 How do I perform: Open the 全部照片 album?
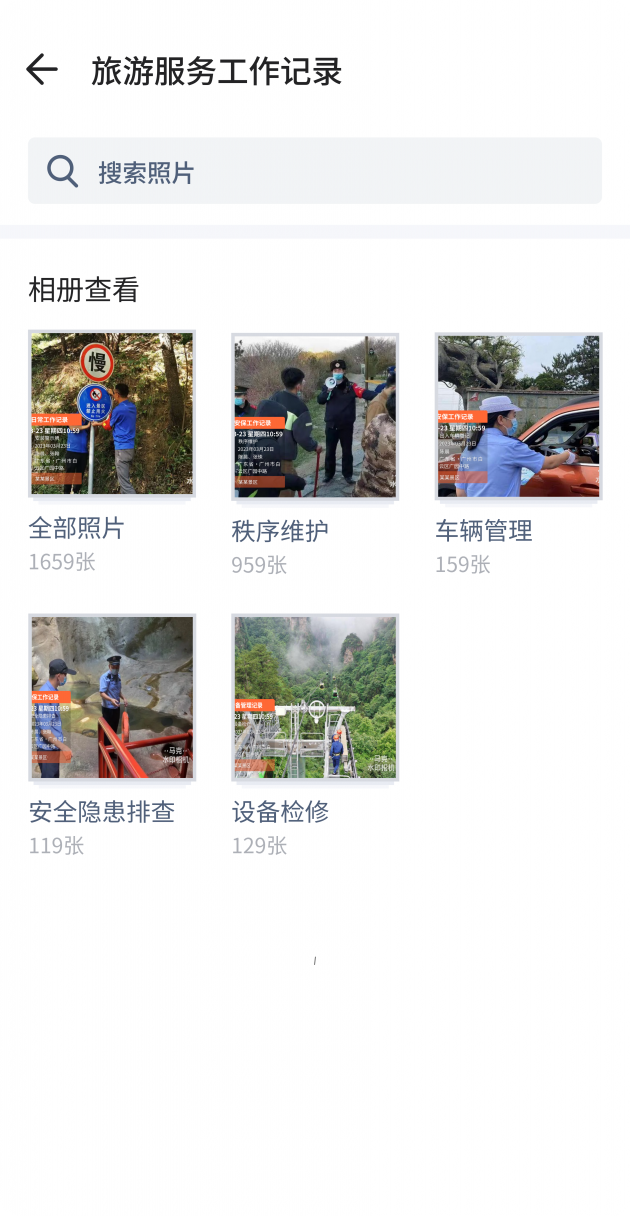[112, 414]
